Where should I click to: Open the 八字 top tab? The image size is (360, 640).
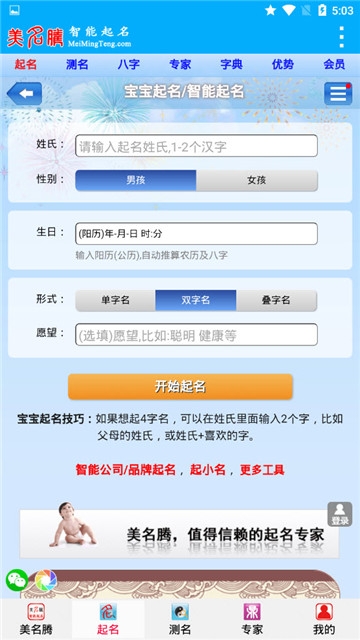129,64
